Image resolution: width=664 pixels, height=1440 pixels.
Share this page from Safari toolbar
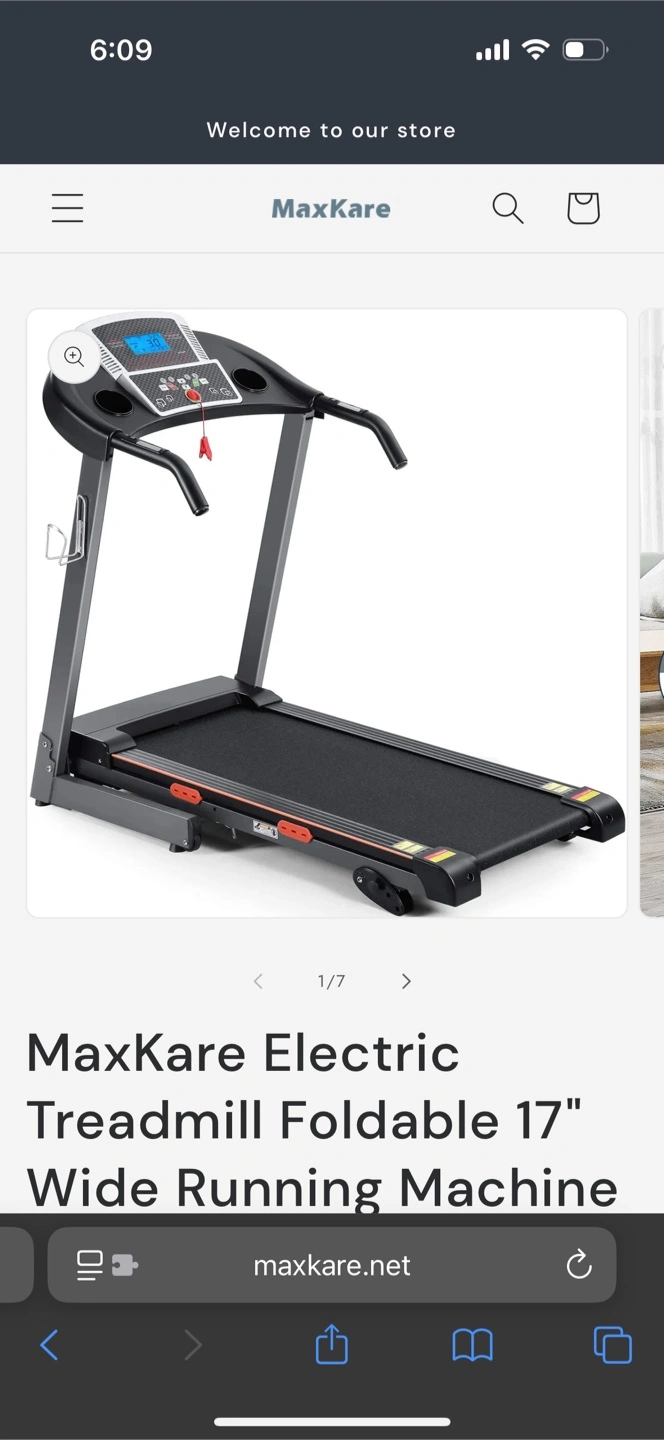[331, 1344]
